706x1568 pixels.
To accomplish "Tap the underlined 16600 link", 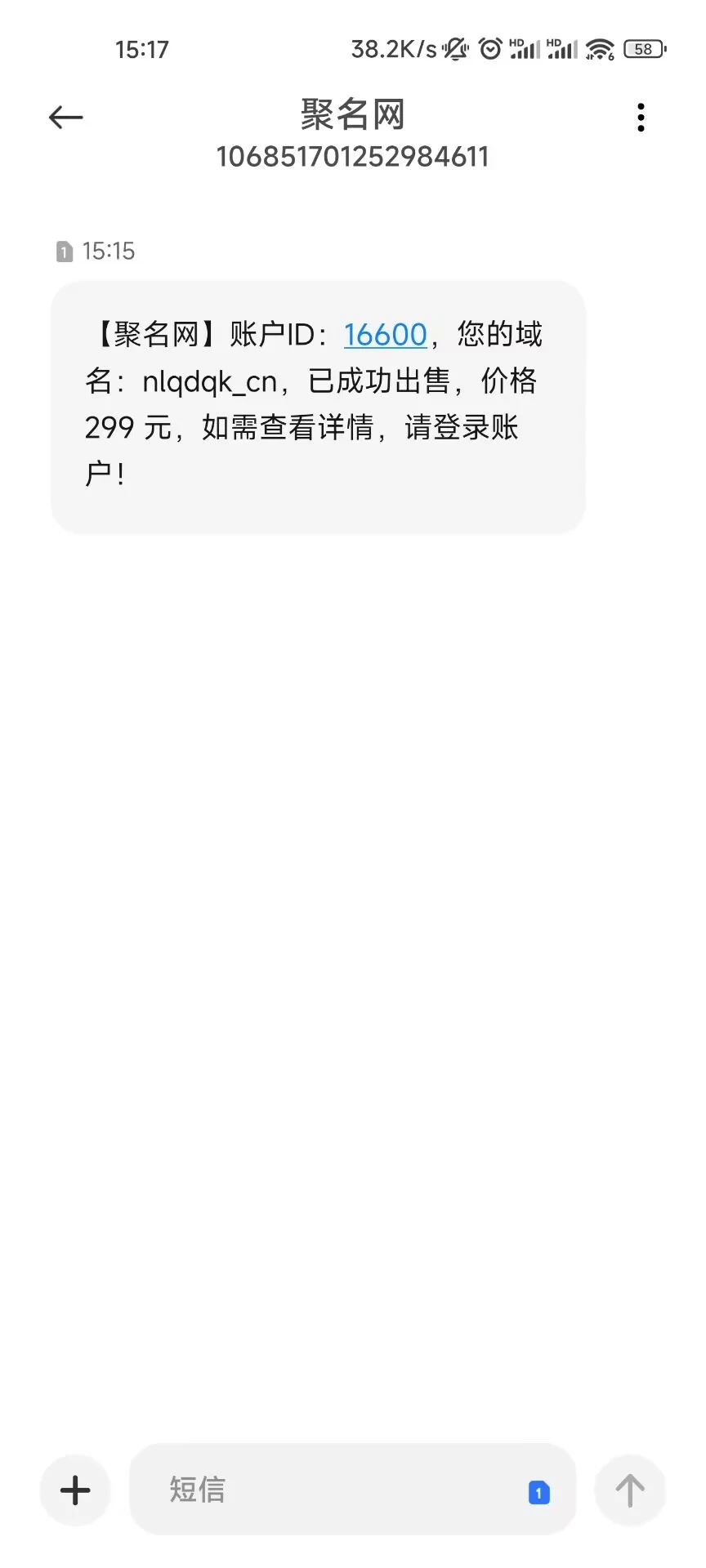I will coord(385,335).
